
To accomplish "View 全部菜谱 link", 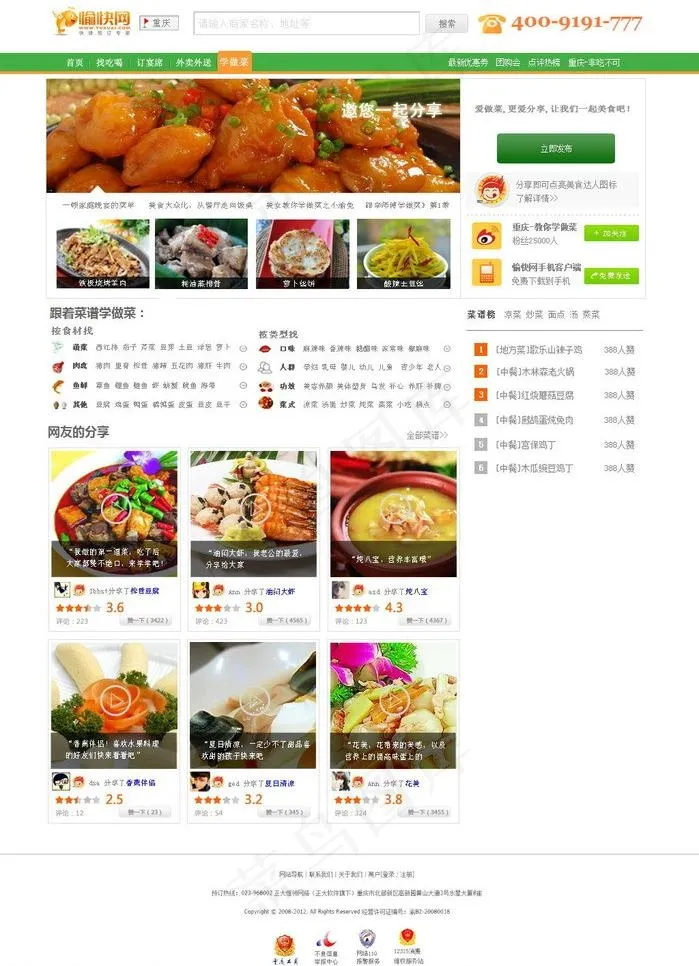I will 427,435.
